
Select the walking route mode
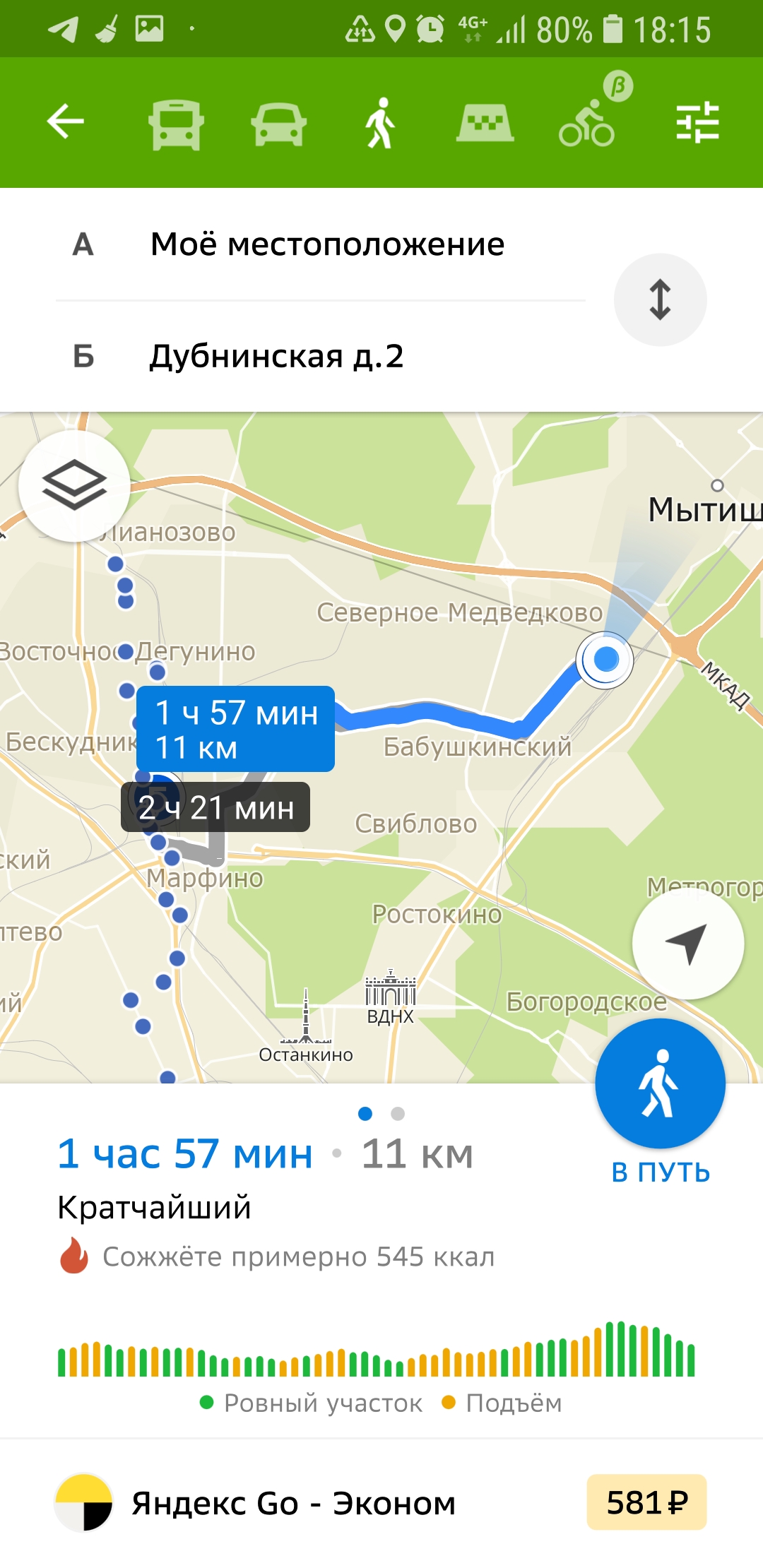click(381, 124)
